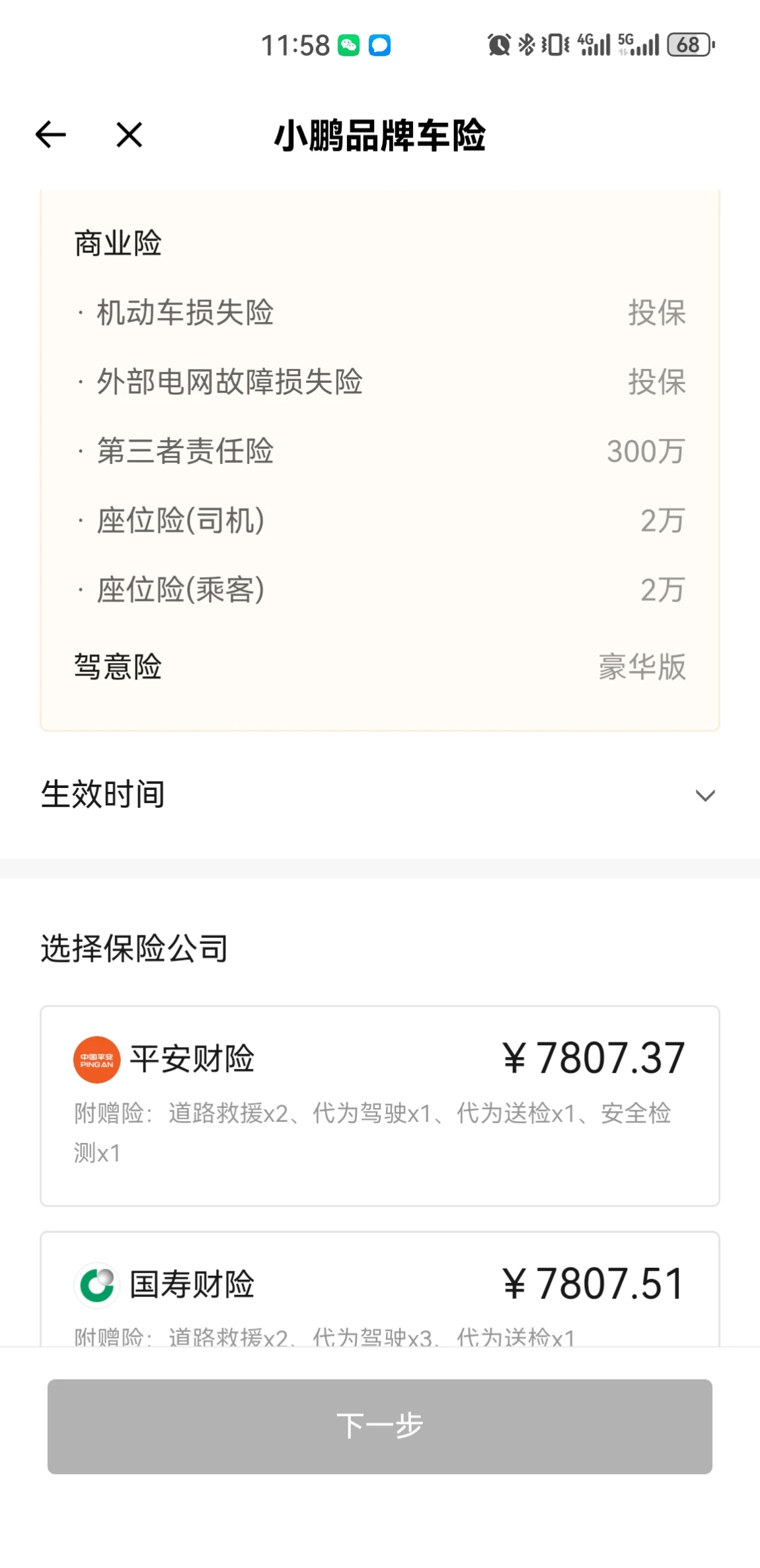The image size is (760, 1568).
Task: Go back using the arrow icon
Action: tap(51, 135)
